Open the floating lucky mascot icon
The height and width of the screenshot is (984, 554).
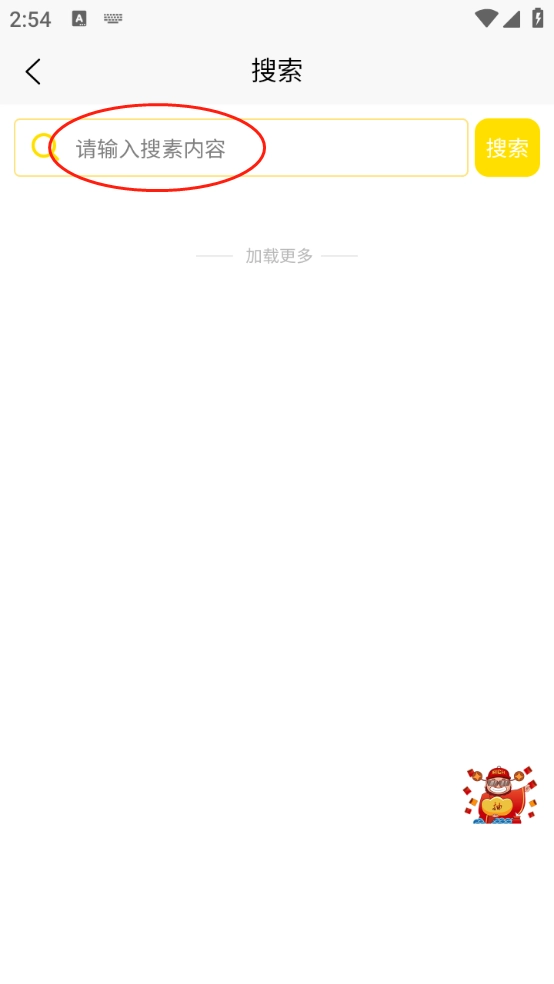coord(500,794)
